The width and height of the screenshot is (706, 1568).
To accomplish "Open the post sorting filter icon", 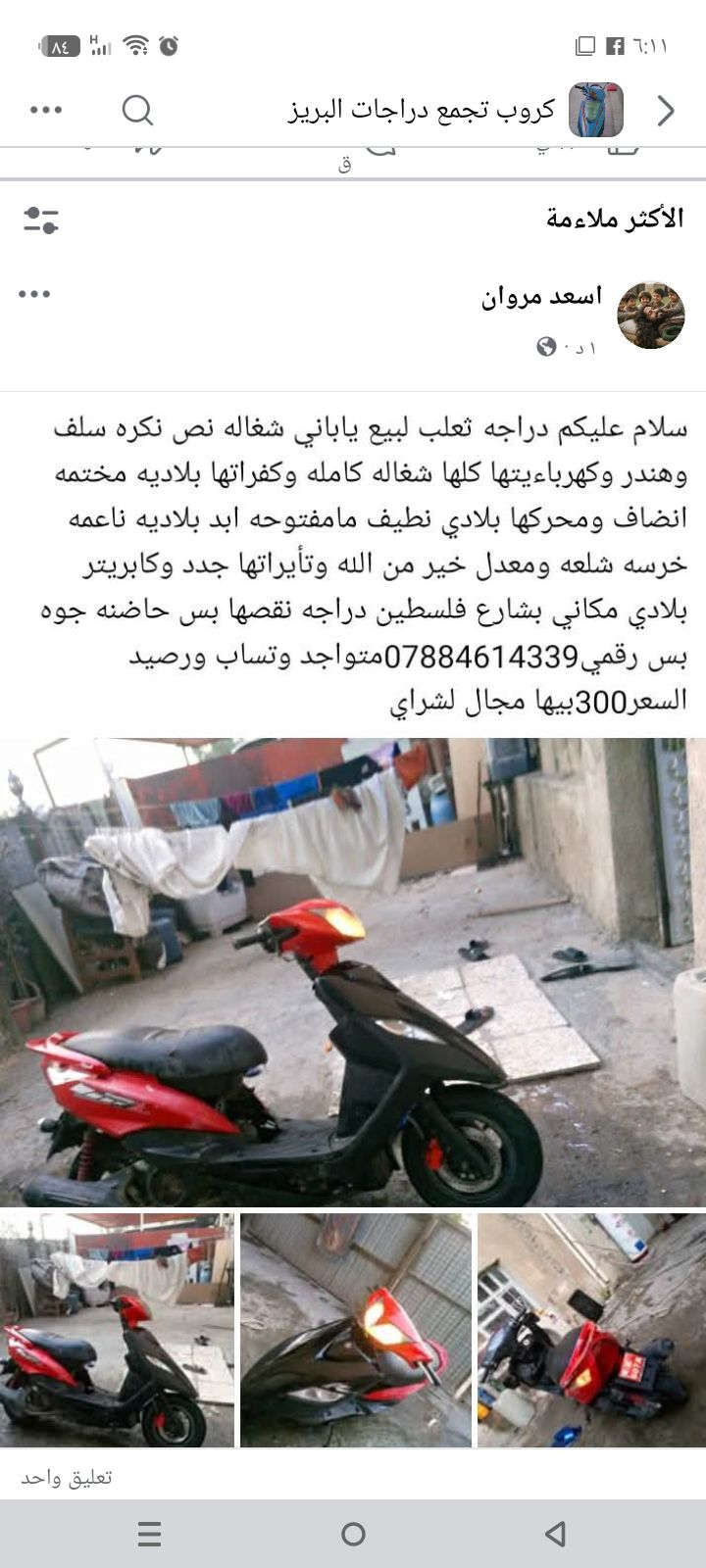I will point(41,220).
